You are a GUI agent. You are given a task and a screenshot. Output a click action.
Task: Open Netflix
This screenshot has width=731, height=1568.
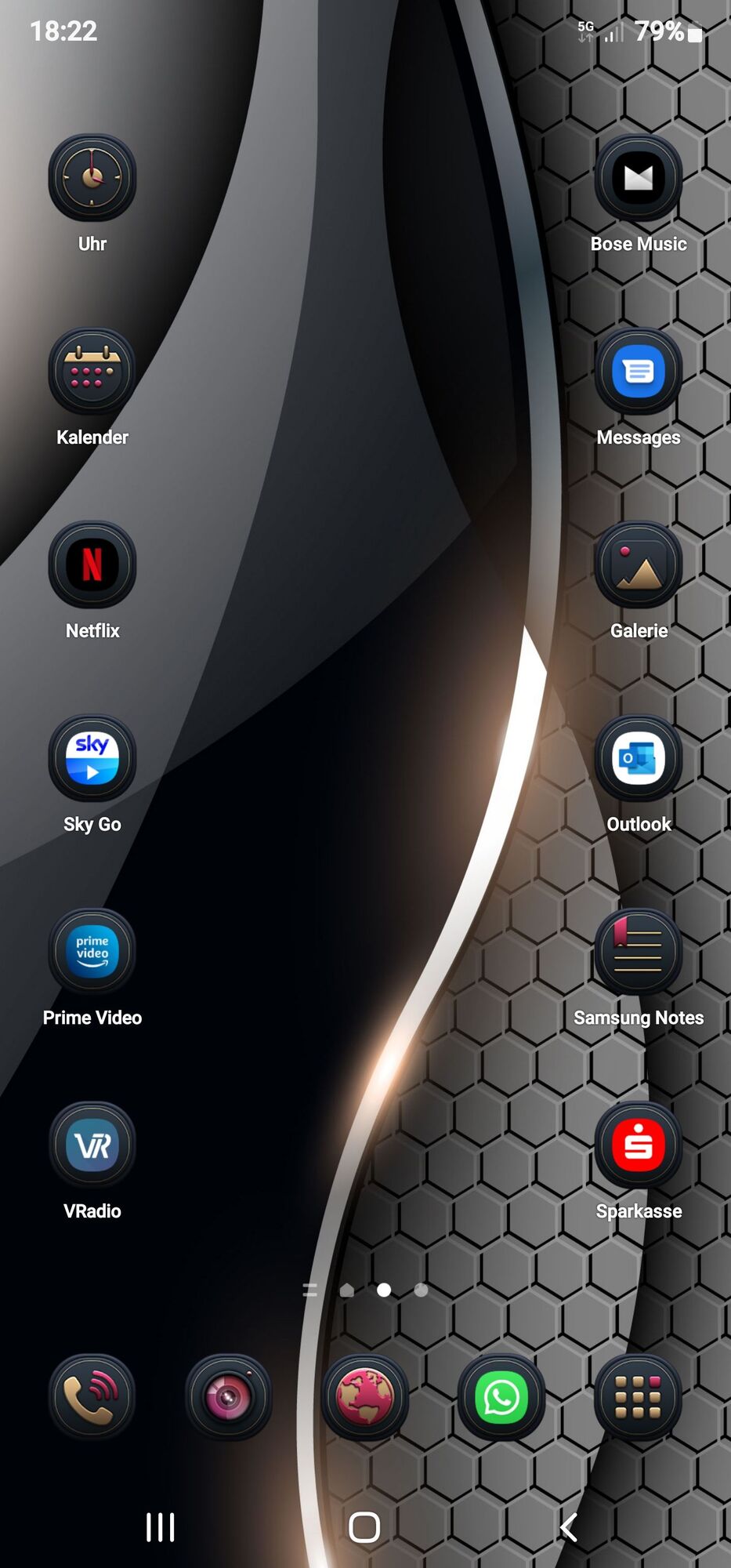(x=92, y=565)
